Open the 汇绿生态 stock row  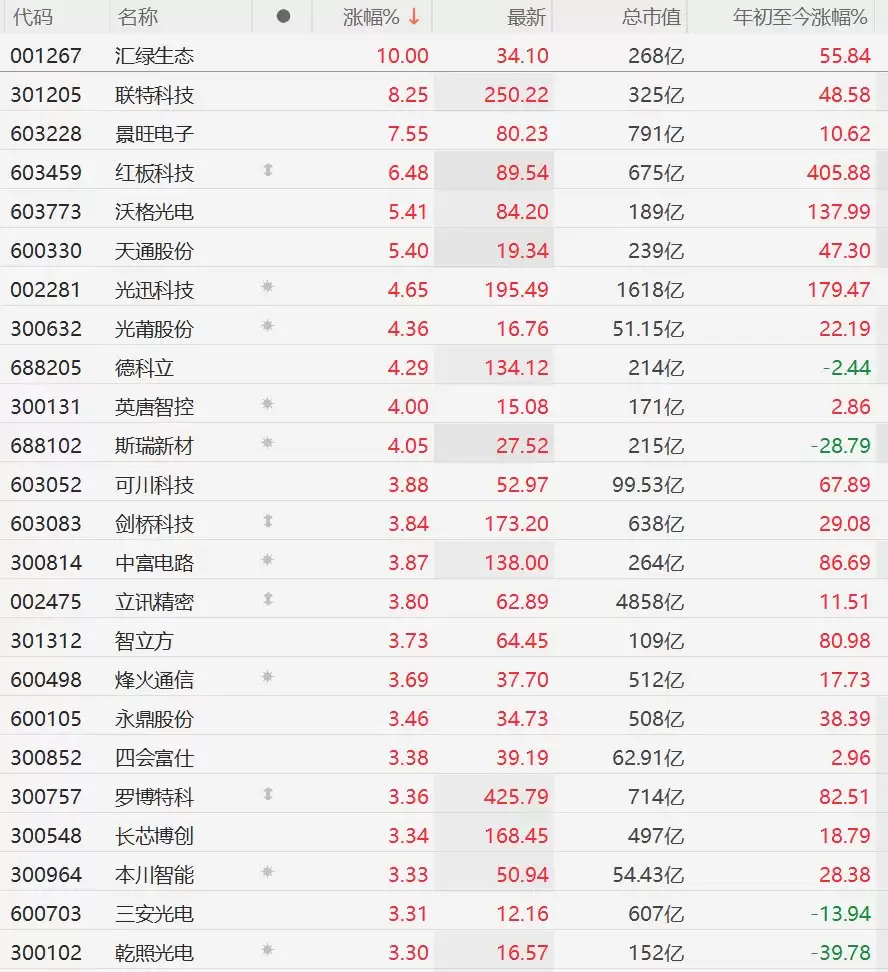click(x=444, y=55)
